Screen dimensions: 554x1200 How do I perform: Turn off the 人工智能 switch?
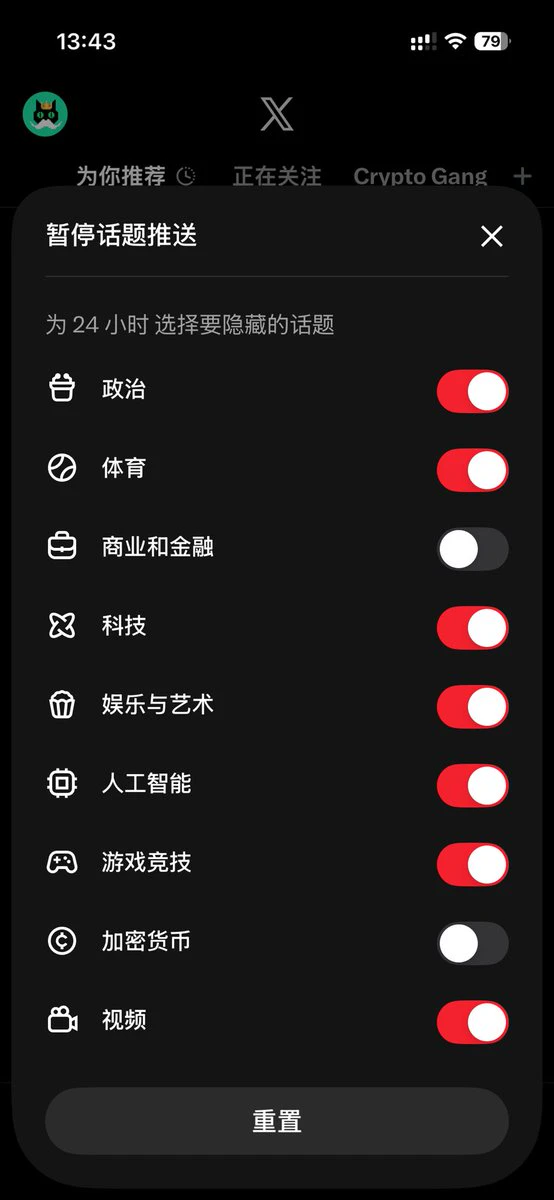tap(473, 786)
